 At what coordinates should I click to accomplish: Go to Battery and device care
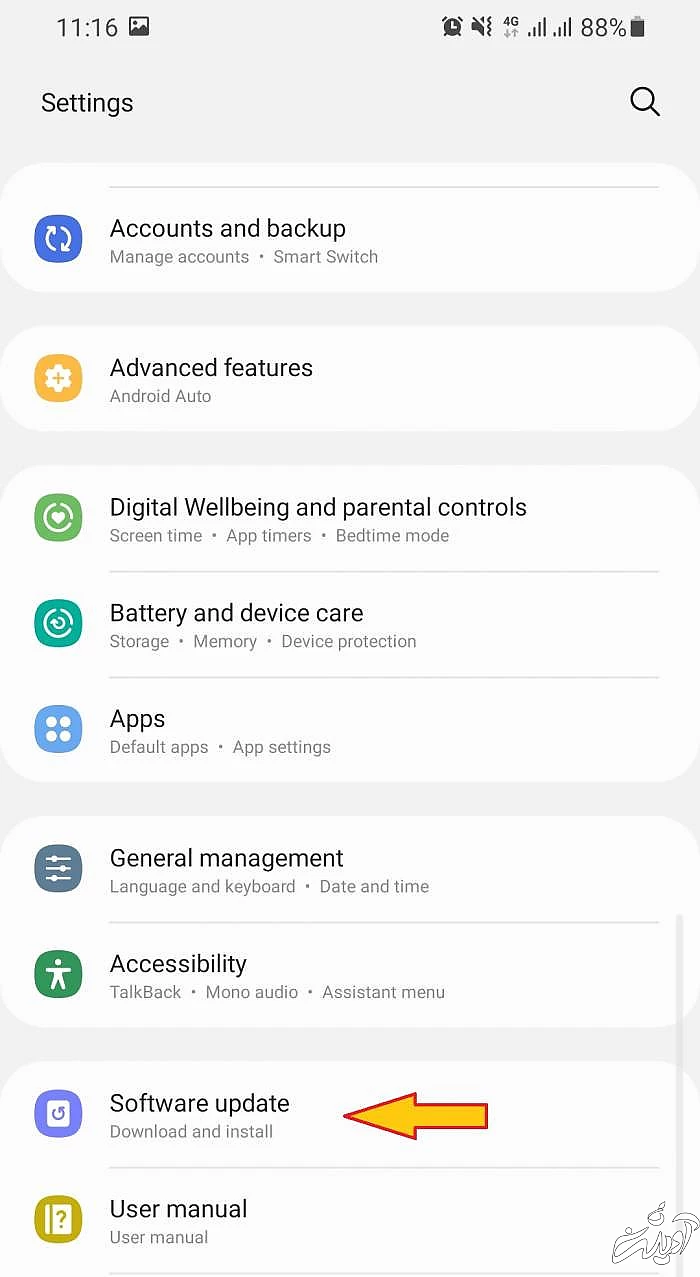(237, 625)
